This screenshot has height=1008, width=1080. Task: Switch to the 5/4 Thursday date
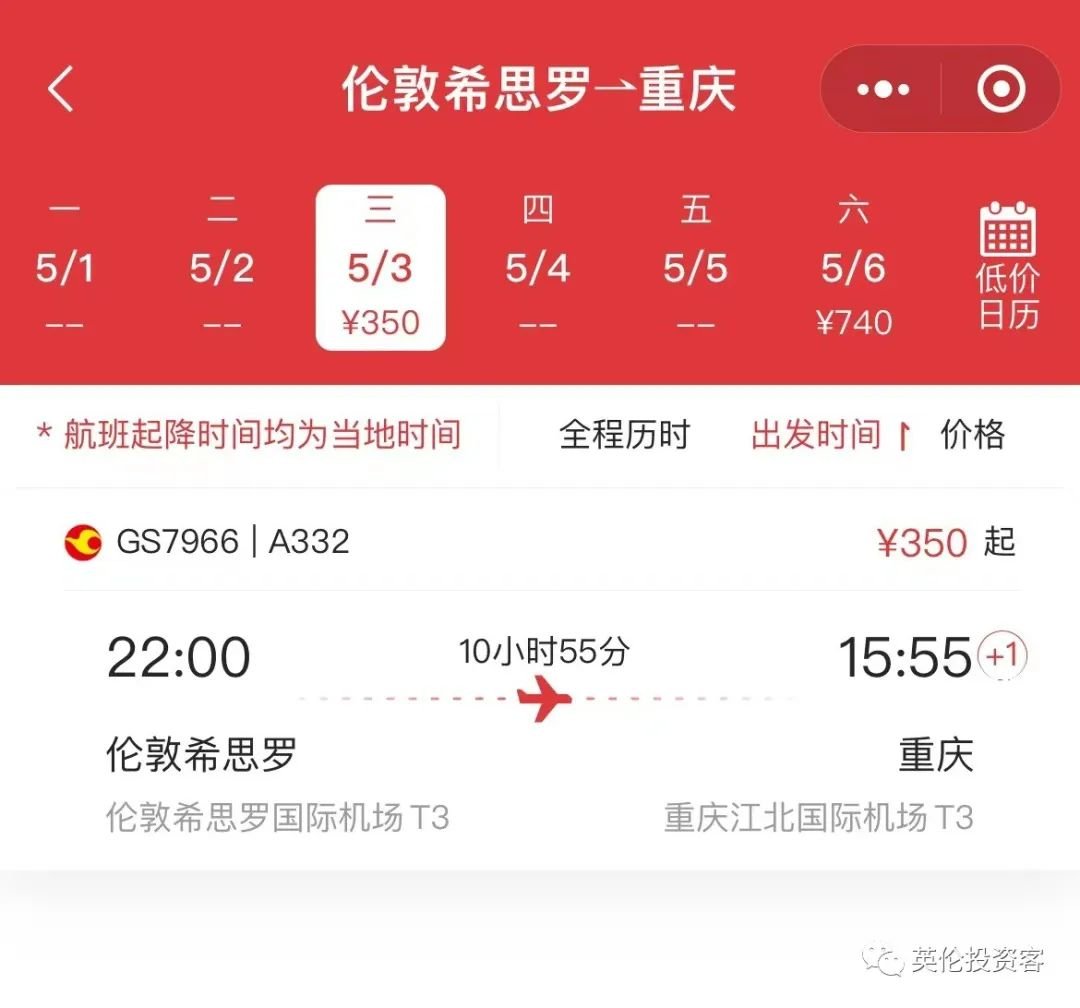537,267
